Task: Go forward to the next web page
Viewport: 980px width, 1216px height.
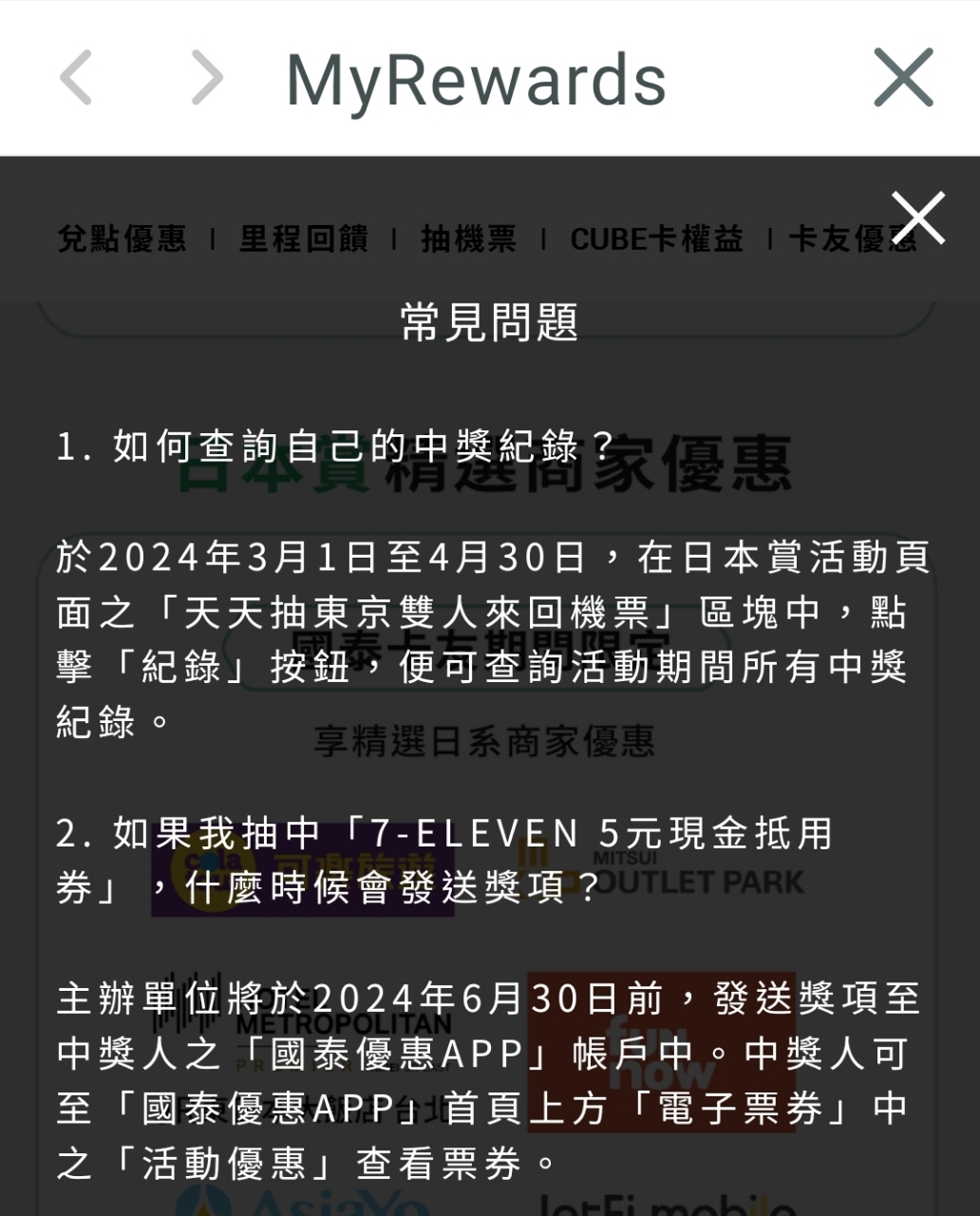Action: [x=207, y=78]
